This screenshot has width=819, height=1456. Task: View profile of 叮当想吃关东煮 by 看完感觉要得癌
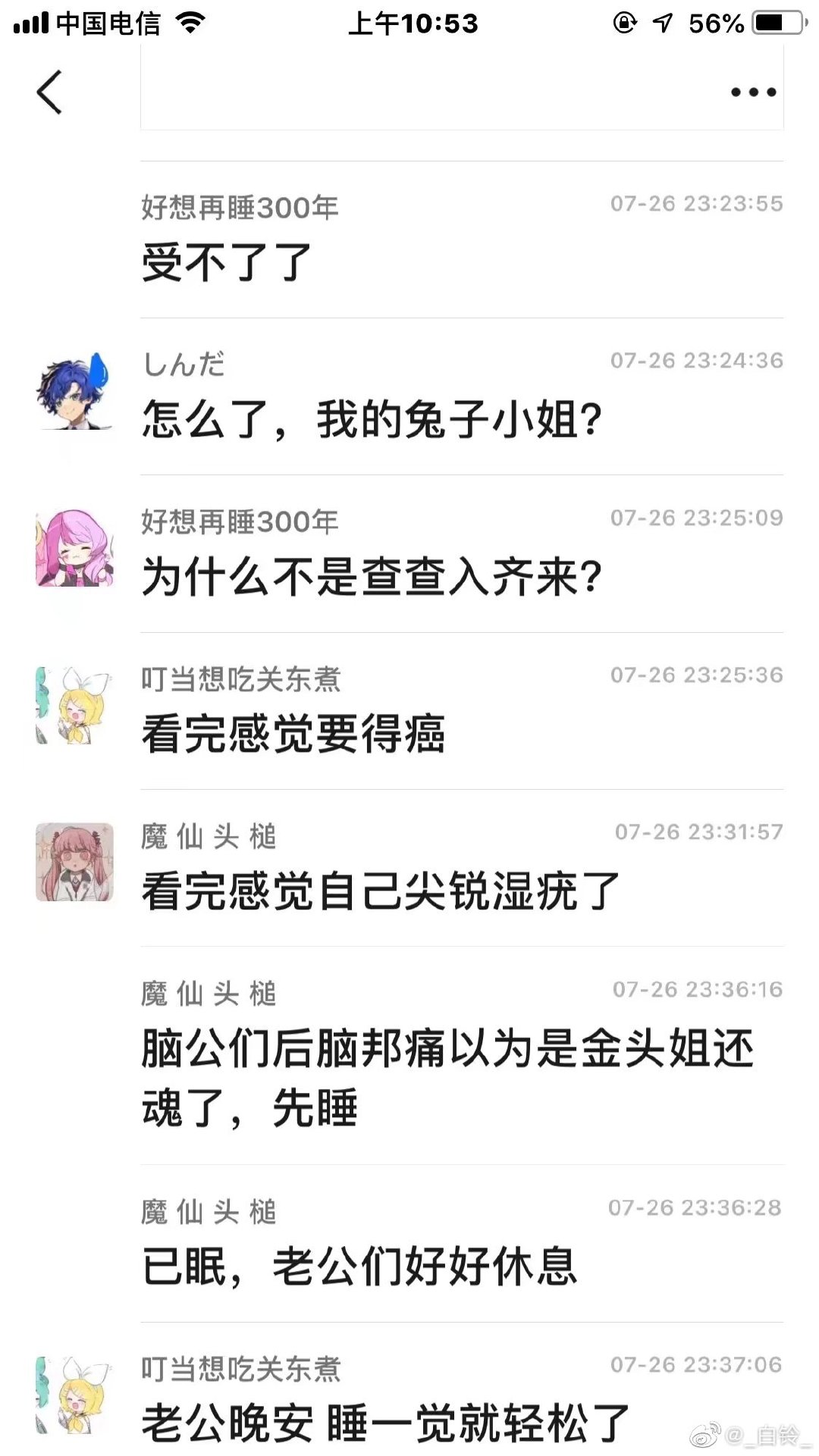coord(74,706)
